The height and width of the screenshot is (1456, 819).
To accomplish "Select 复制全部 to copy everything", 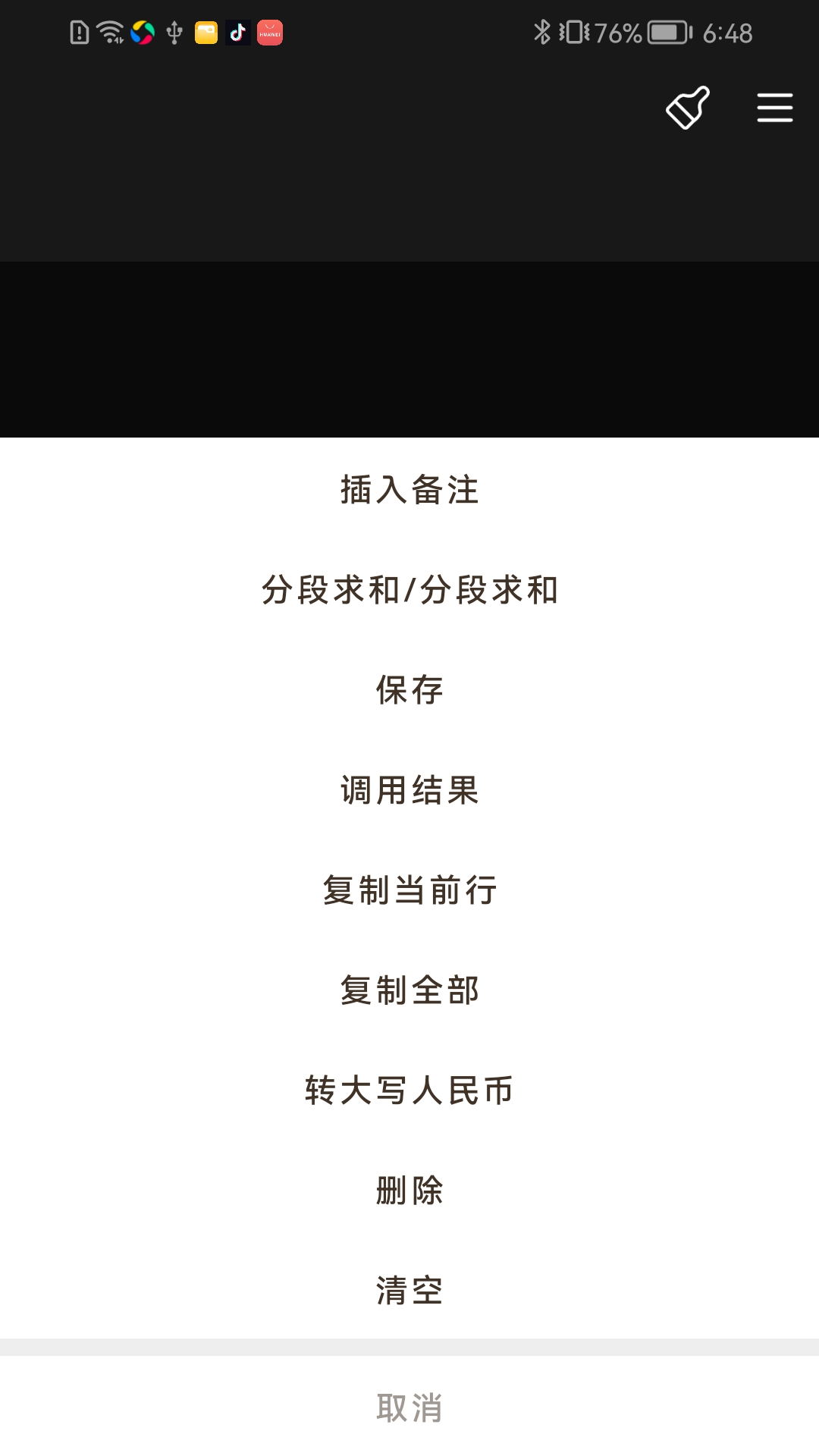I will coord(409,991).
